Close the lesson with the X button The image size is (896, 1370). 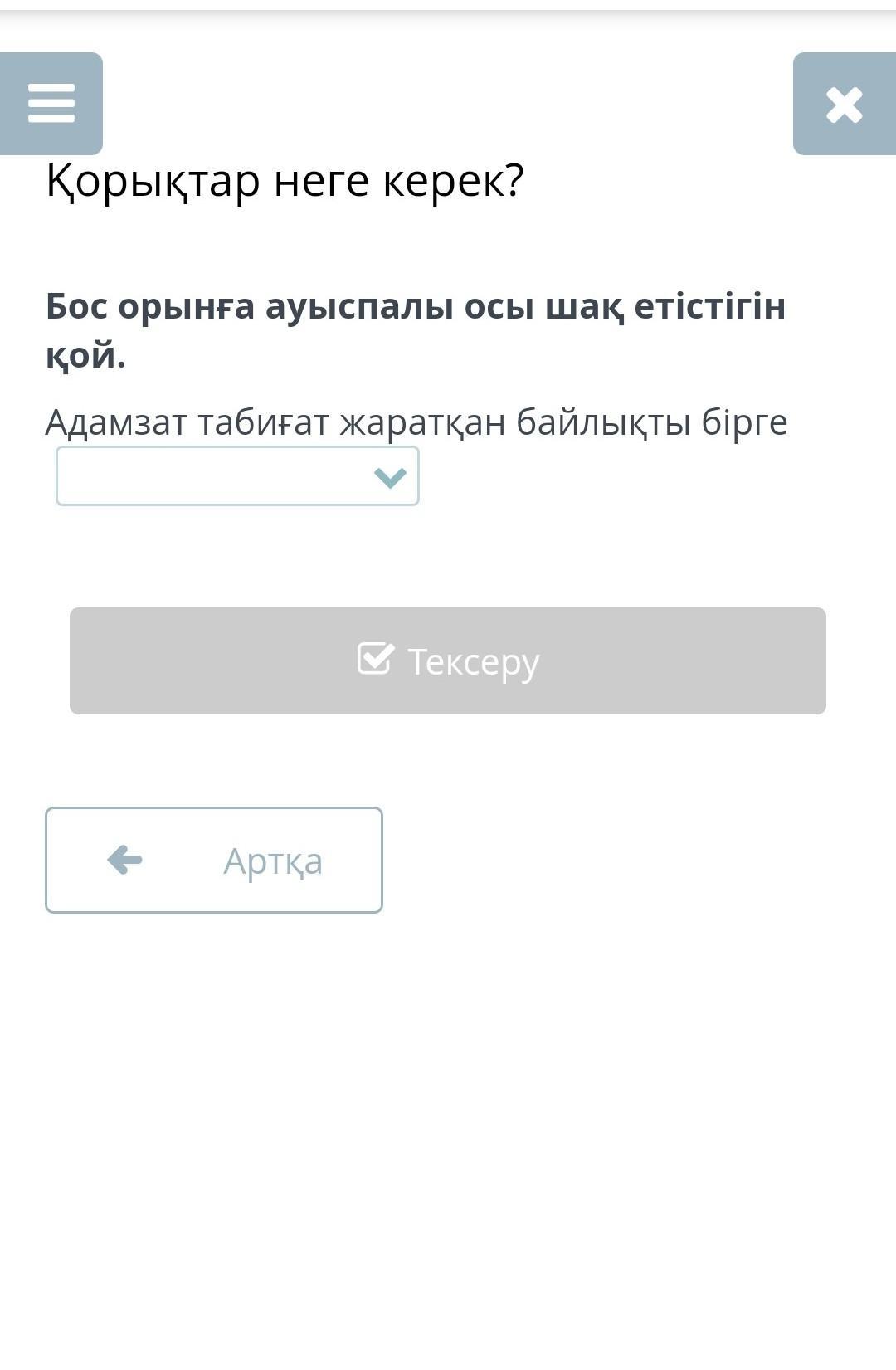click(844, 105)
